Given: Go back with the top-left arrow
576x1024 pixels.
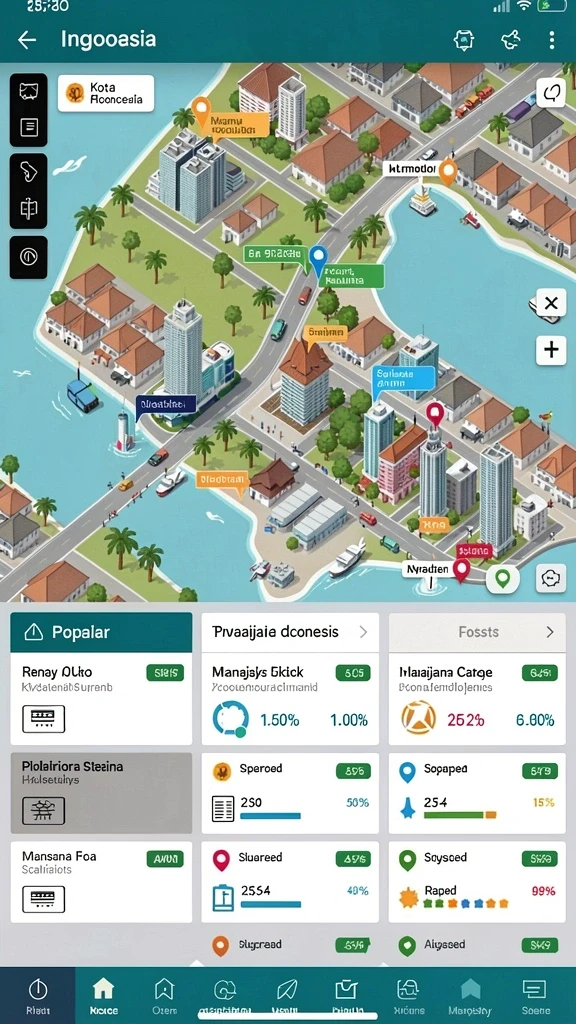Looking at the screenshot, I should point(27,40).
